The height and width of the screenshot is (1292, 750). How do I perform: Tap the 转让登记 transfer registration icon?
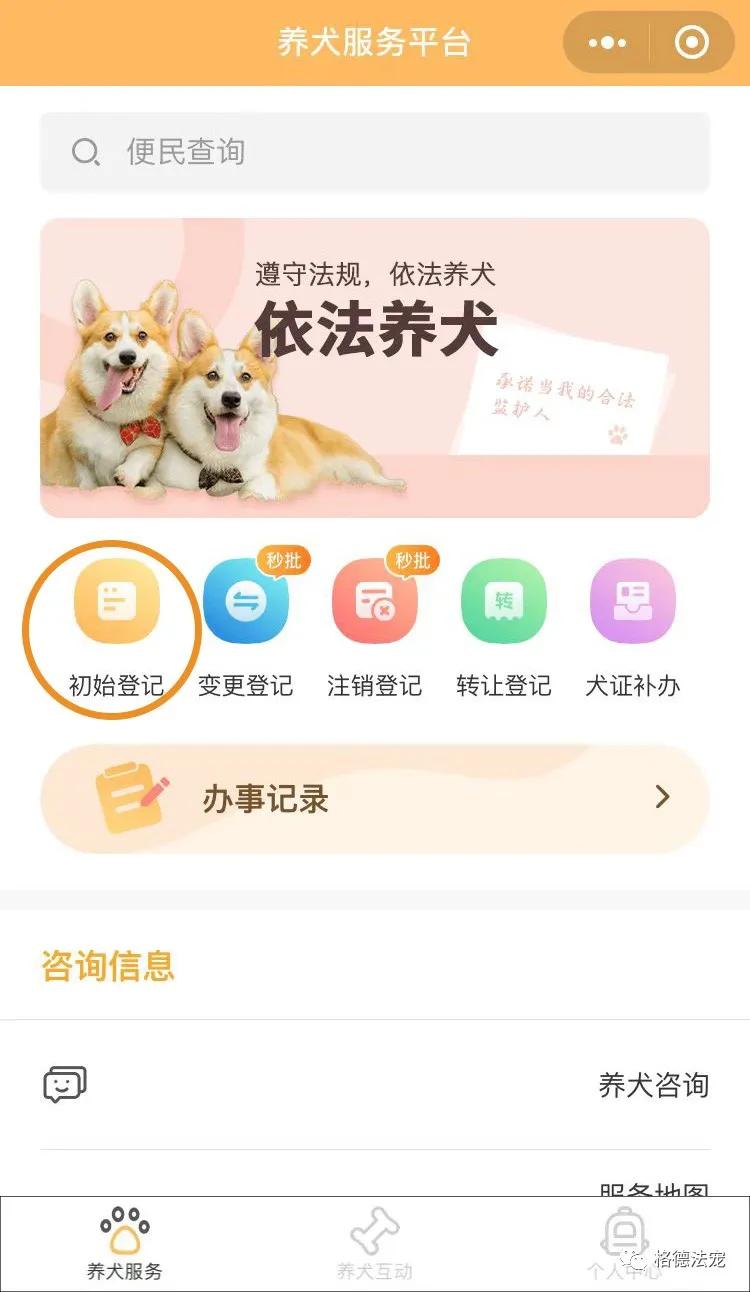click(503, 602)
